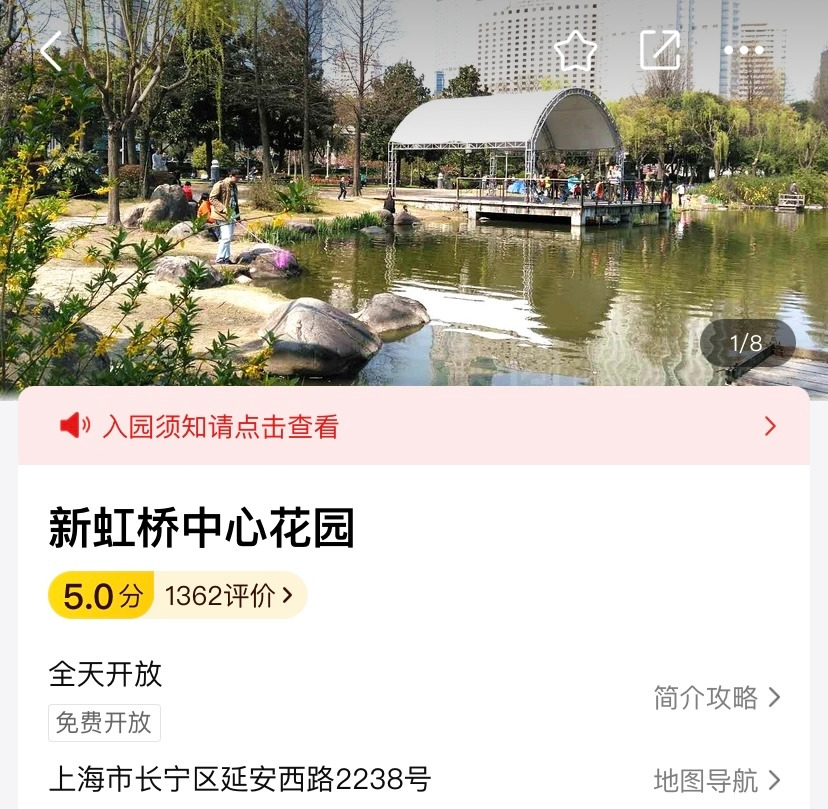Viewport: 828px width, 809px height.
Task: Open the 1362评价 reviews
Action: click(x=229, y=596)
